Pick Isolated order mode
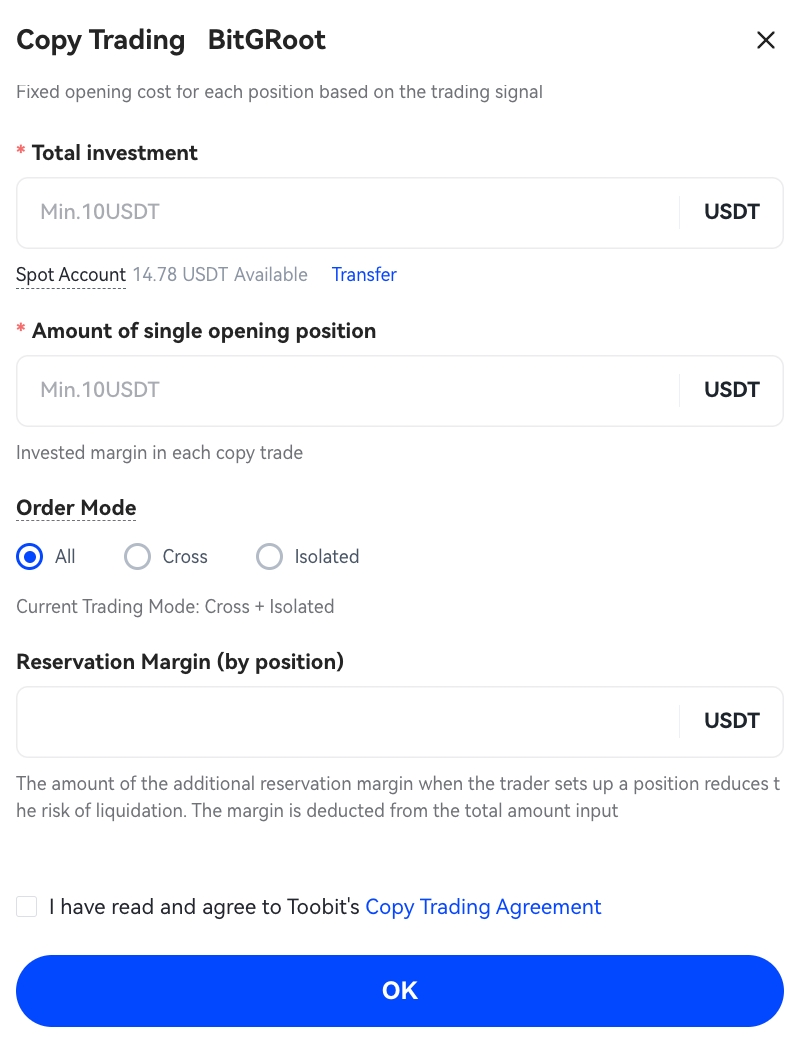 point(269,556)
